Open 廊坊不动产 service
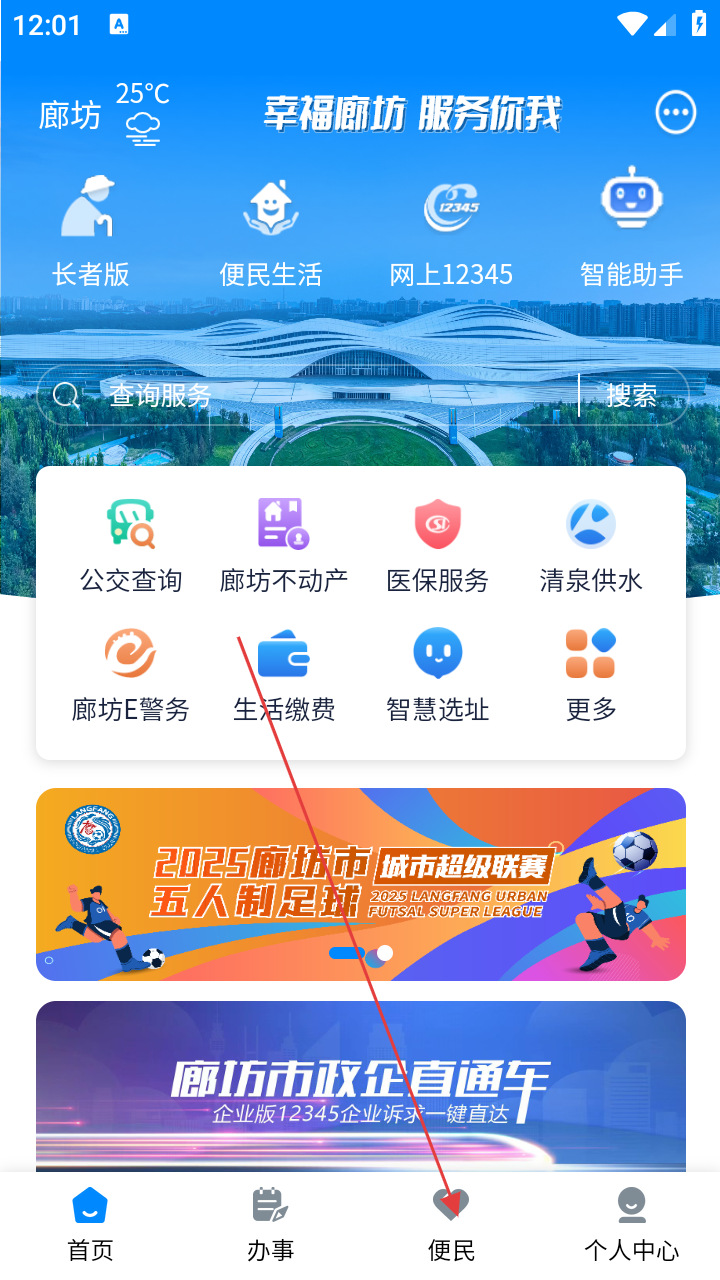The image size is (720, 1280). tap(284, 546)
